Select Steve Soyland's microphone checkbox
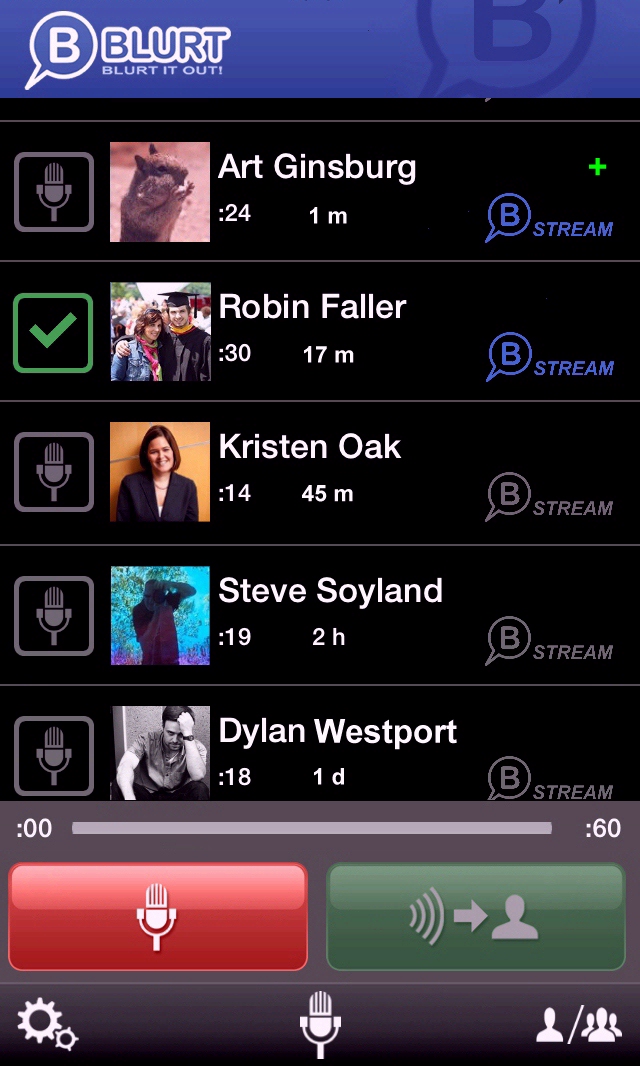This screenshot has height=1066, width=640. coord(54,616)
